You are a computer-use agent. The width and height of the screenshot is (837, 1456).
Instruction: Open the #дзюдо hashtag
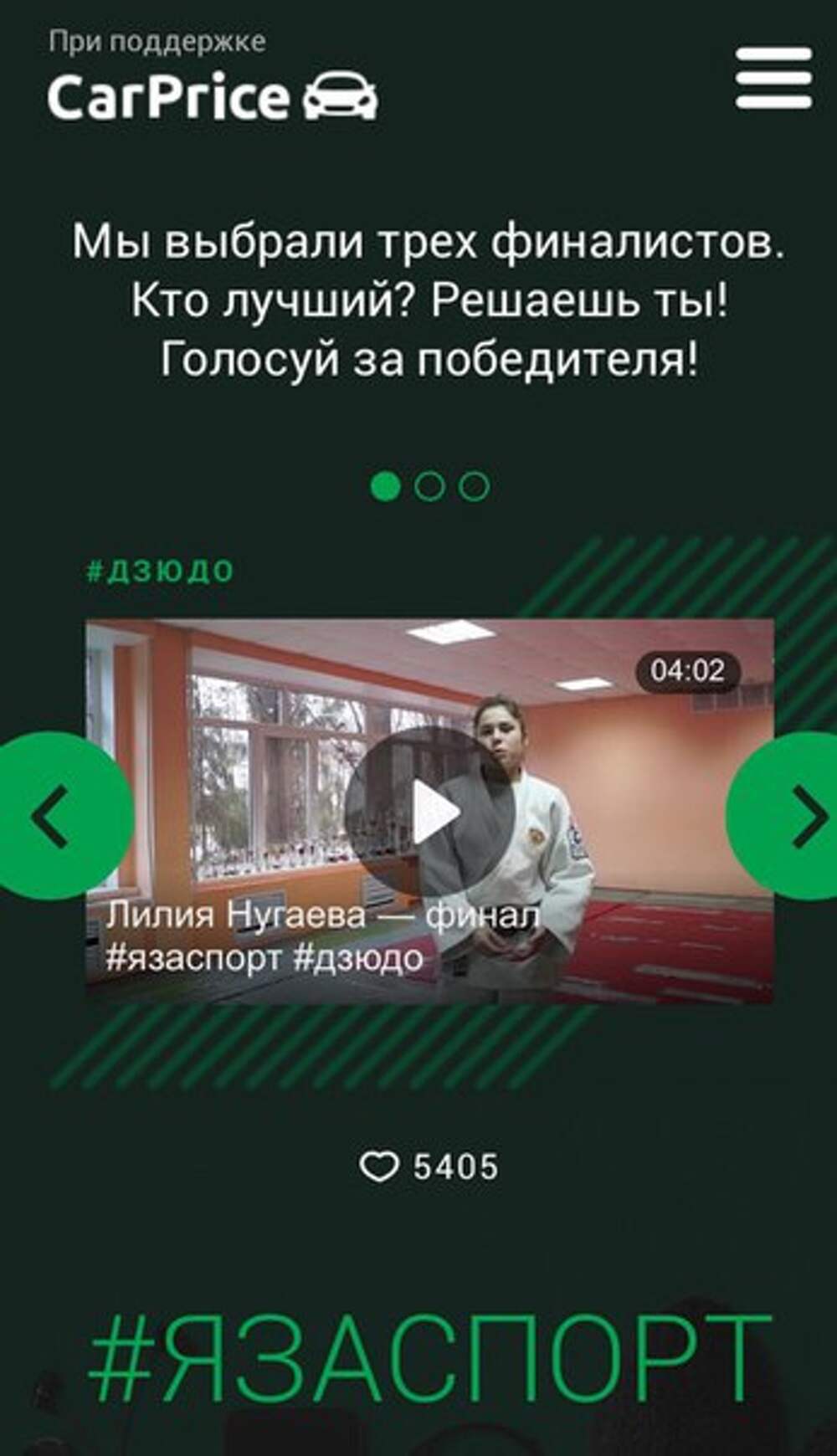[161, 571]
